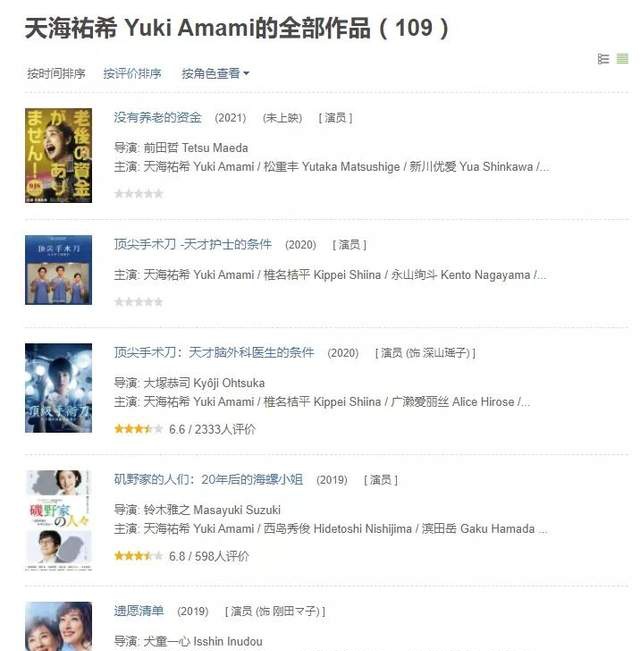Open the title link 没有养老的资金
The image size is (640, 651).
click(158, 117)
